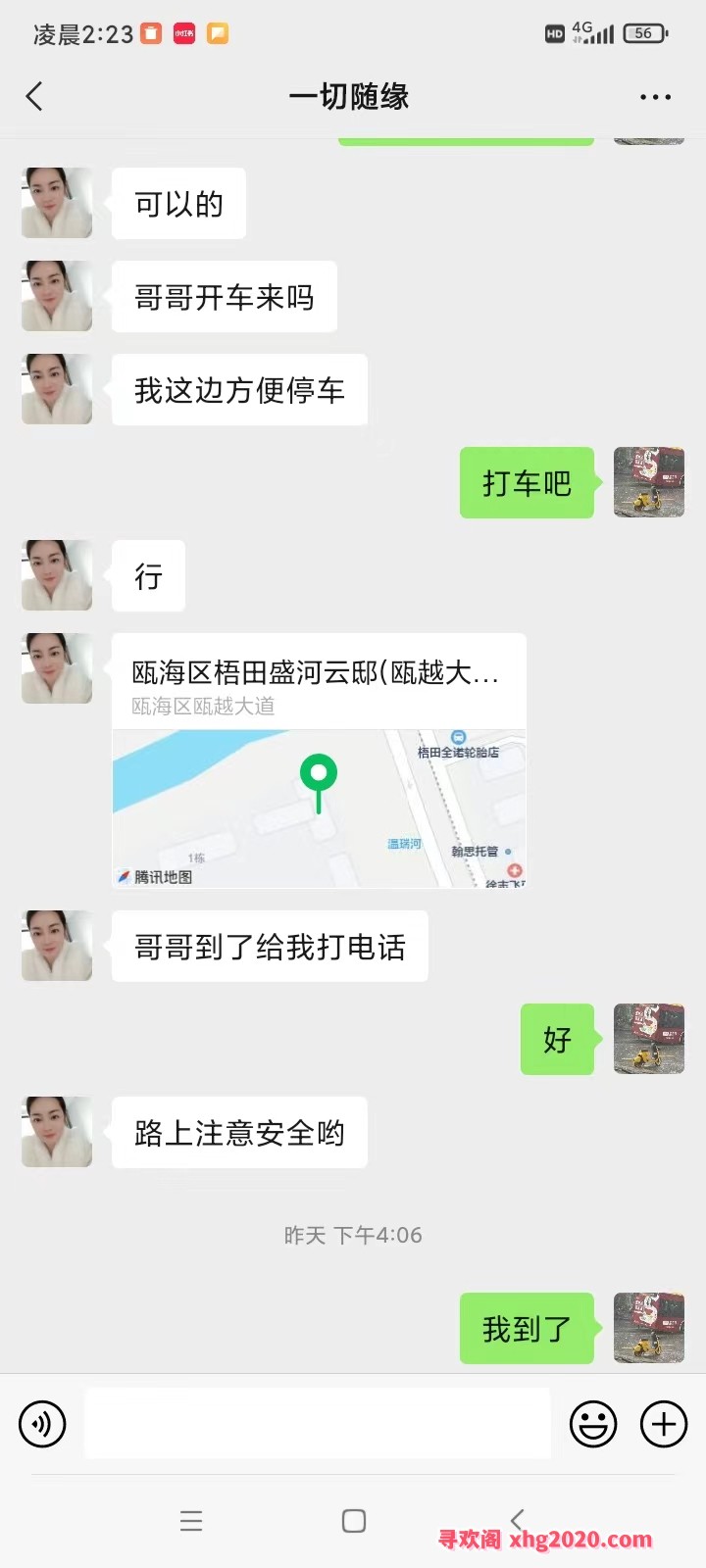The height and width of the screenshot is (1568, 706).
Task: Open my avatar beside 打车吧
Action: tap(649, 482)
